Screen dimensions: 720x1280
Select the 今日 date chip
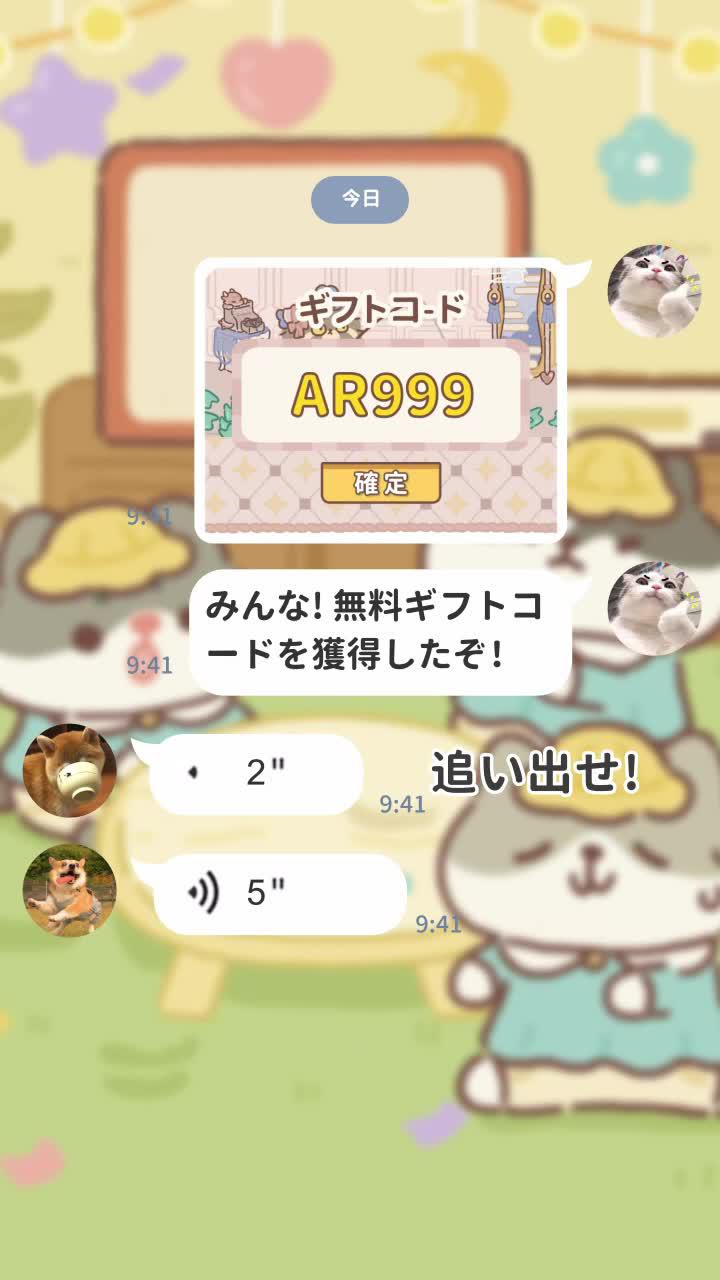[360, 198]
